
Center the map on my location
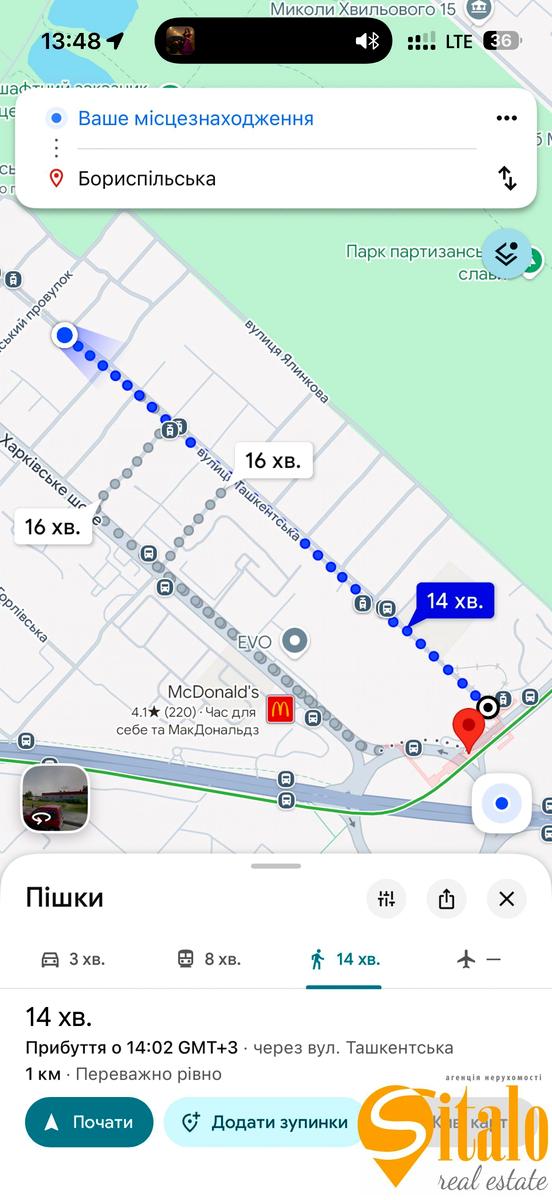click(x=501, y=803)
